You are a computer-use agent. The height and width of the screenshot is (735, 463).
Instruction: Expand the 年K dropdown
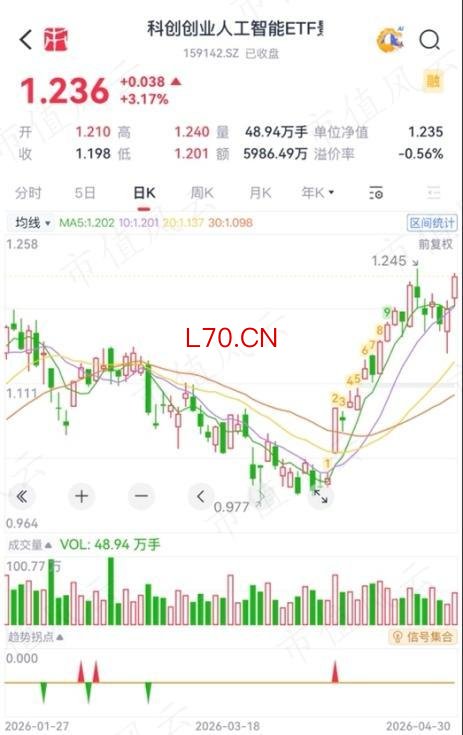[x=317, y=192]
